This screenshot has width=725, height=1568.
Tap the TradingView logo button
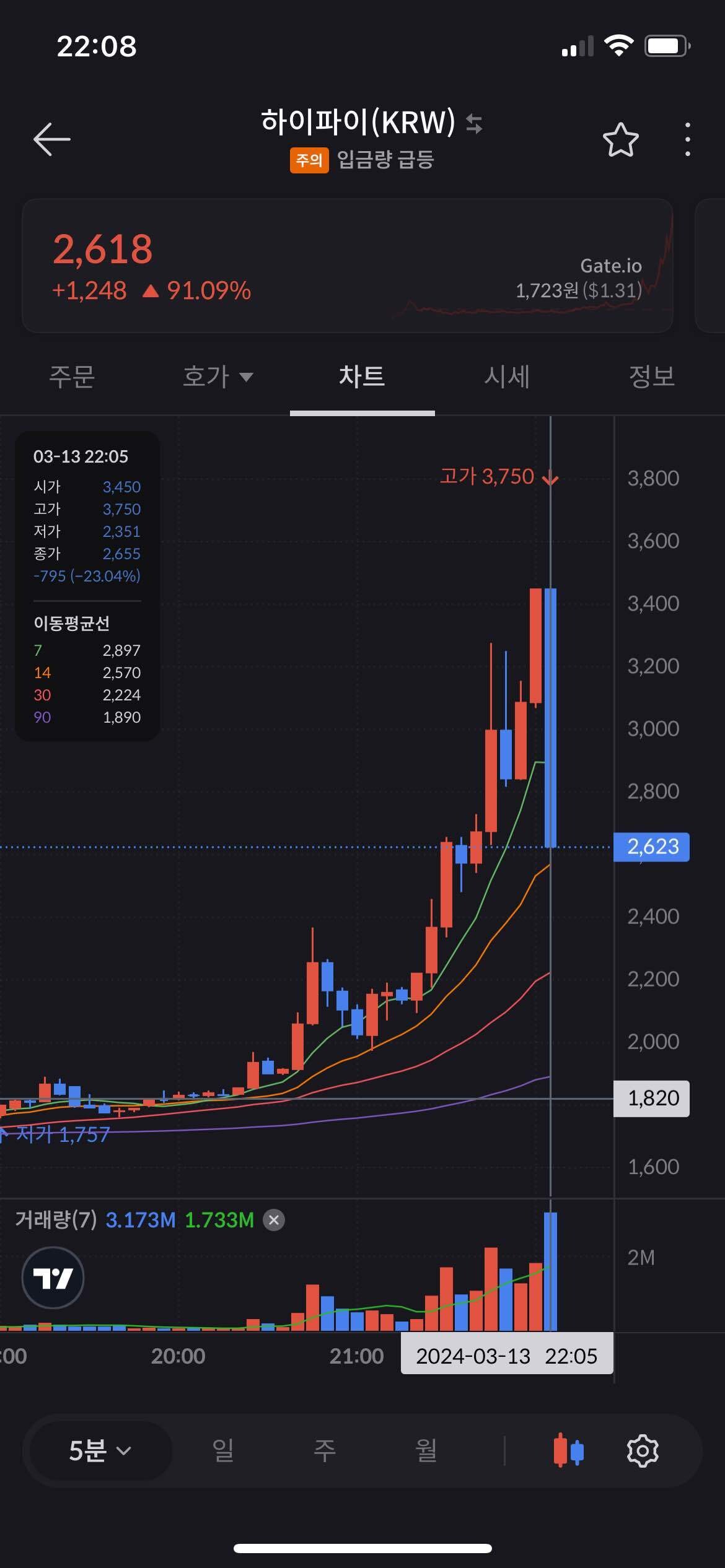click(x=53, y=1278)
